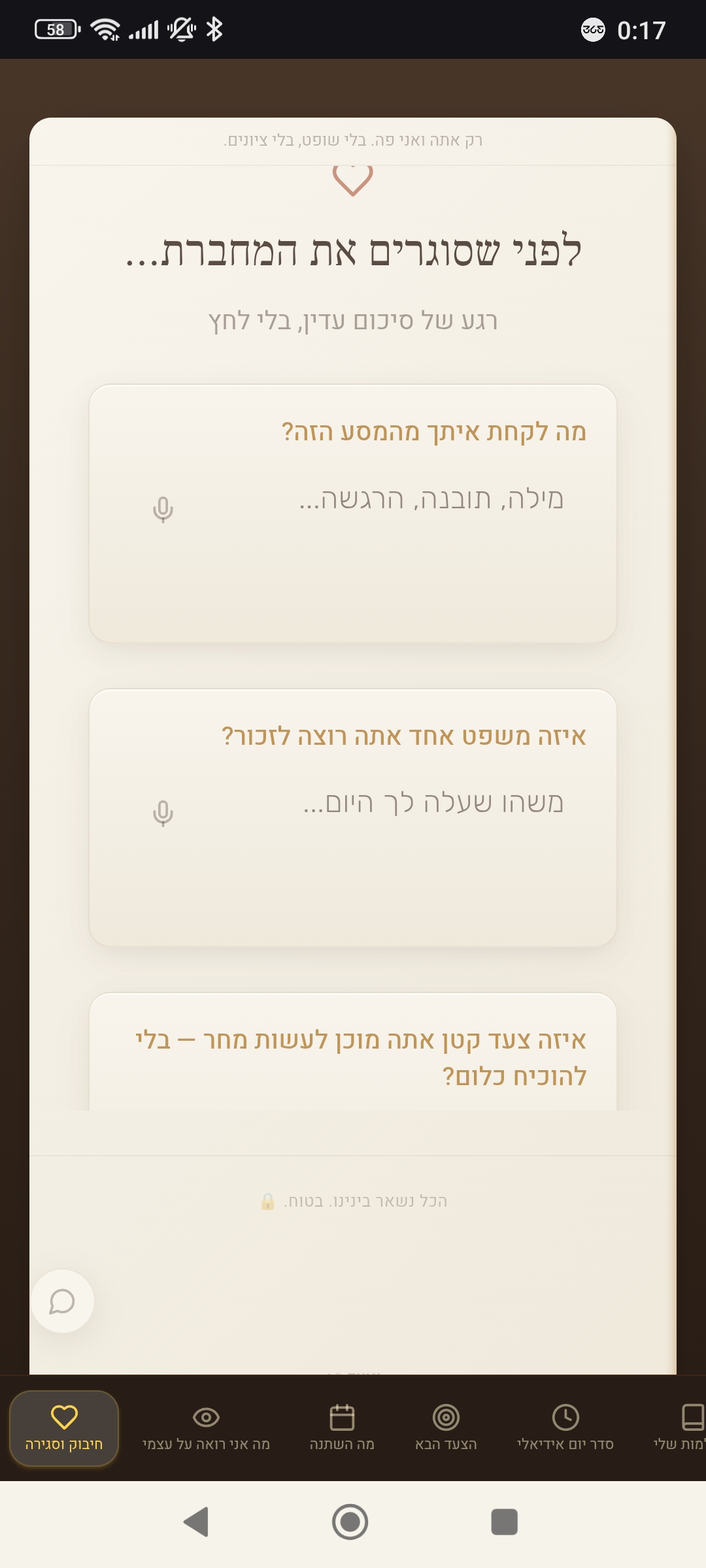Tap the microphone in the 'איזה משפט אחד אתה רוצה לזכור?' card
The image size is (706, 1568).
(163, 813)
